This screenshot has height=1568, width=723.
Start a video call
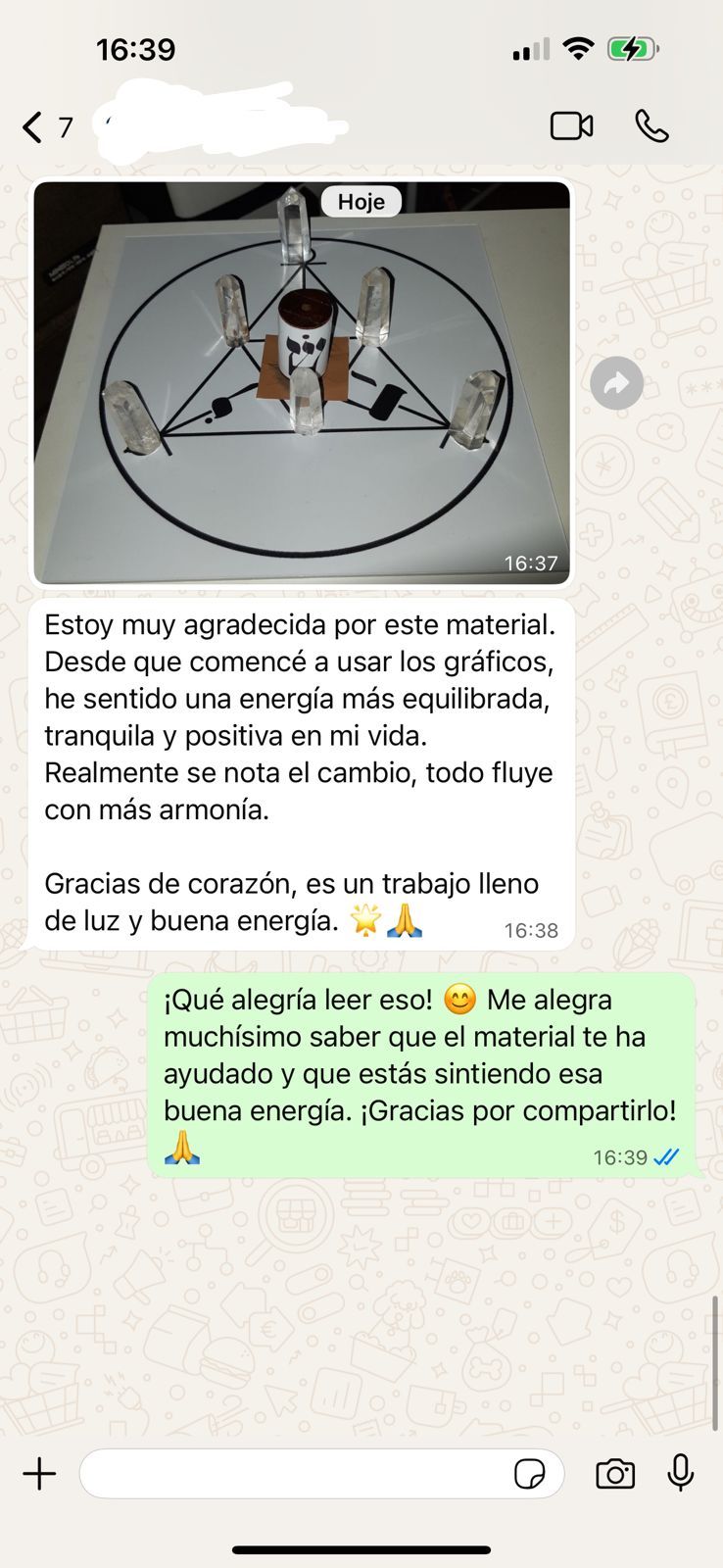(x=571, y=126)
